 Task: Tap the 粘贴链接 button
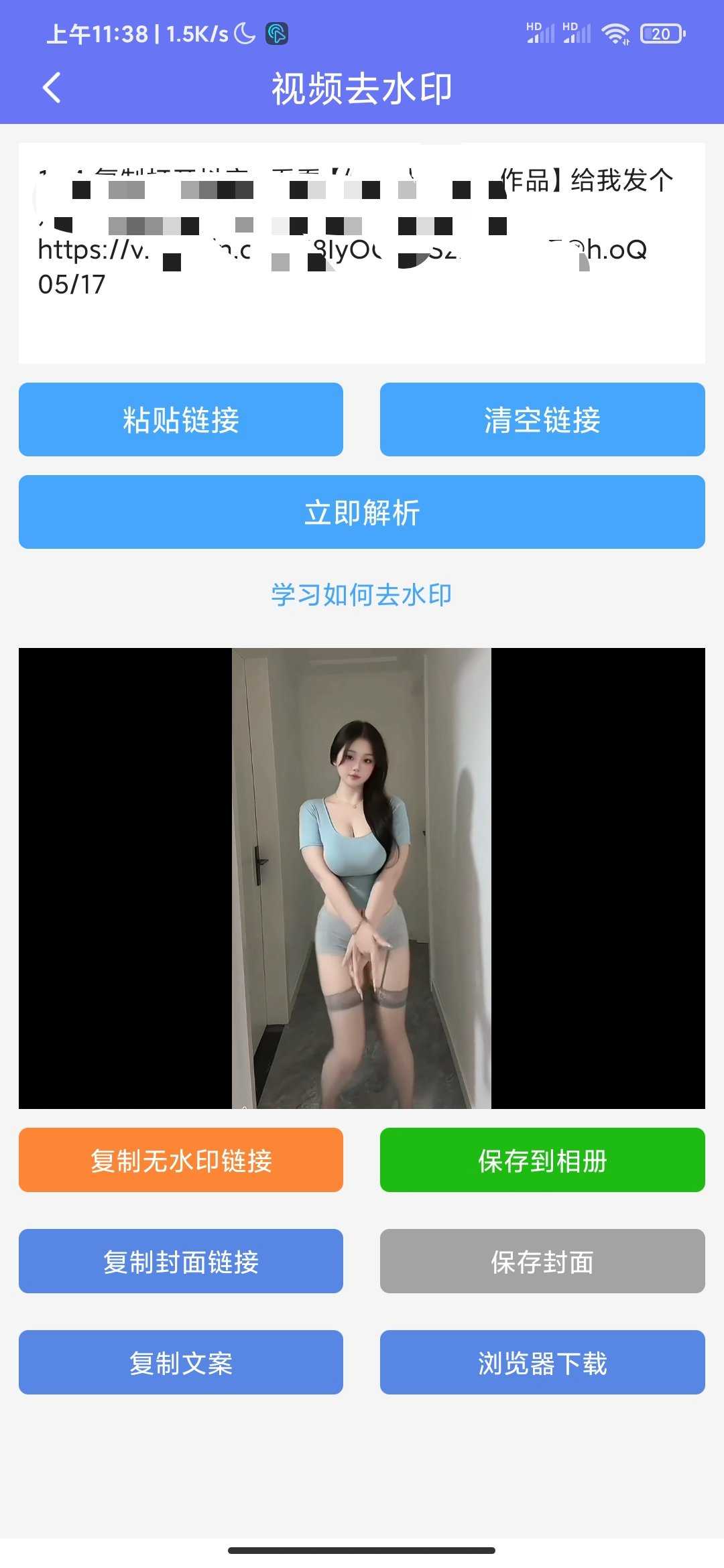[181, 419]
